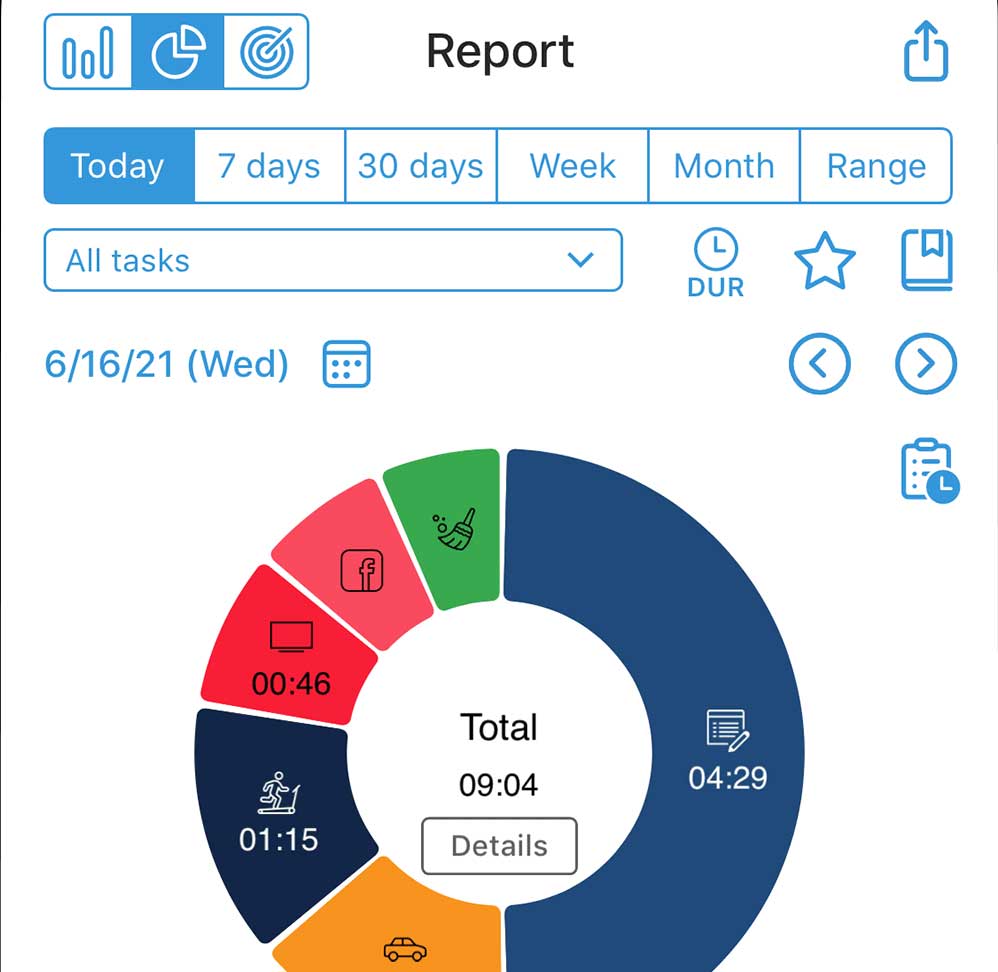Toggle the DUR duration display
The height and width of the screenshot is (972, 998).
pos(716,264)
